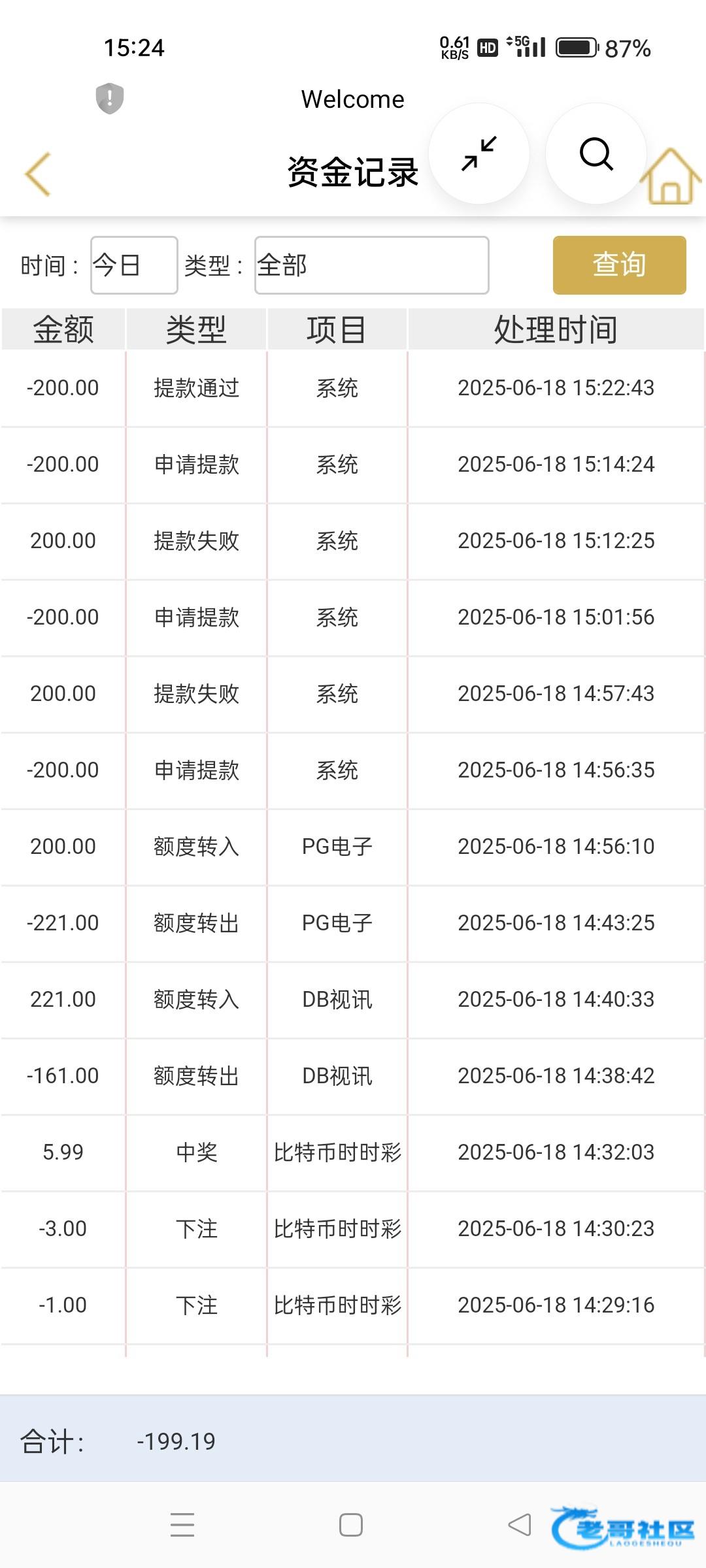The width and height of the screenshot is (706, 1568).
Task: Go to the home page icon
Action: click(x=672, y=176)
